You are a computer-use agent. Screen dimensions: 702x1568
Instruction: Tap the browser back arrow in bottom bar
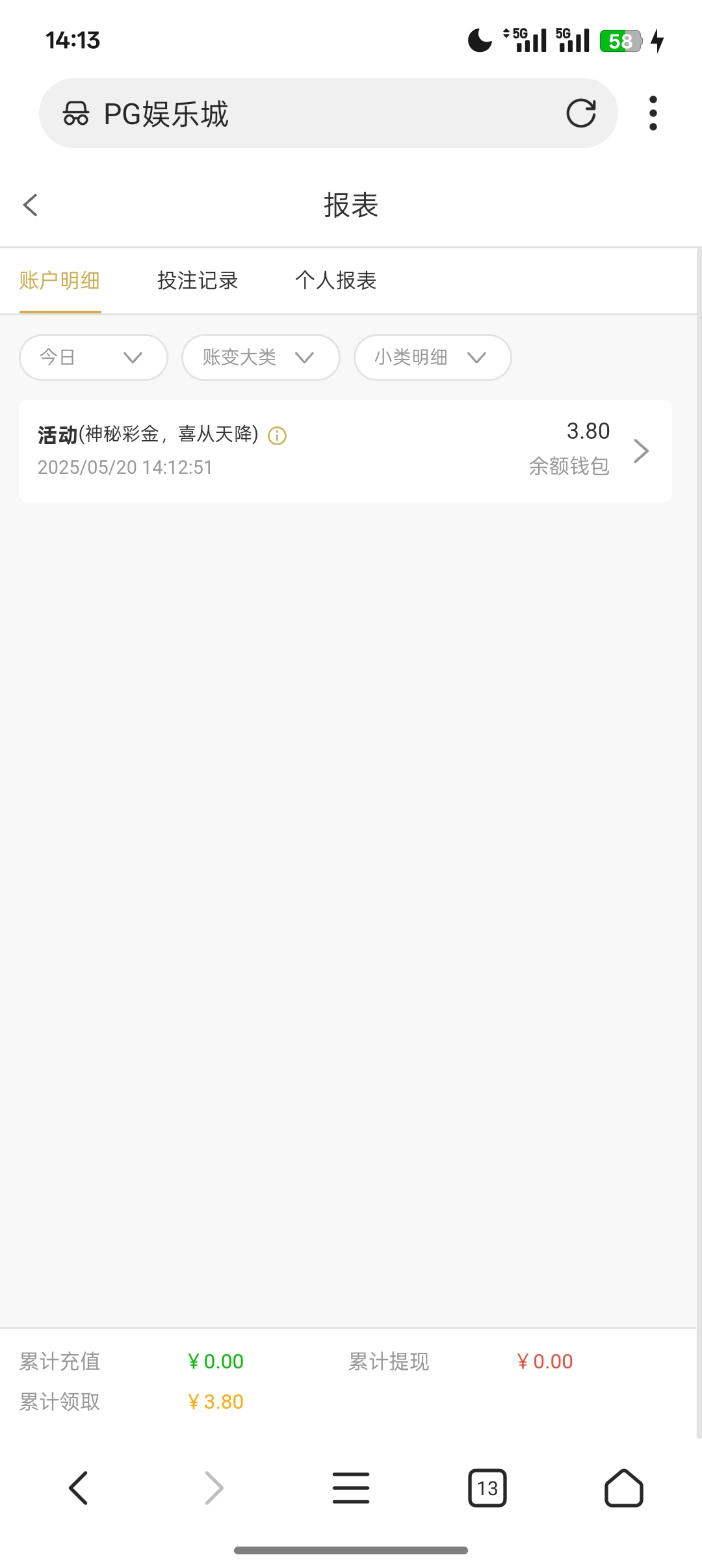(78, 1488)
